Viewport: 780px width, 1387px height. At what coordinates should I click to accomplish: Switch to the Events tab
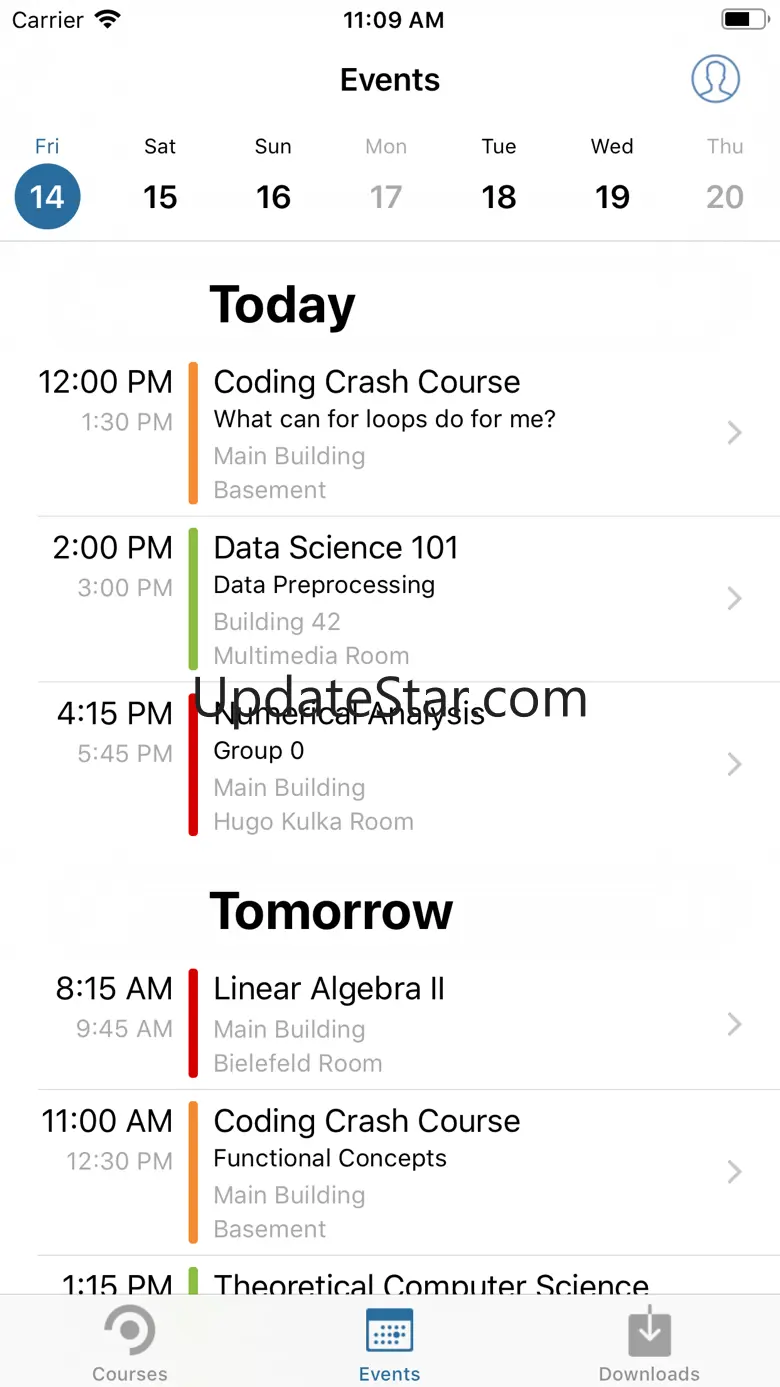click(x=390, y=1343)
